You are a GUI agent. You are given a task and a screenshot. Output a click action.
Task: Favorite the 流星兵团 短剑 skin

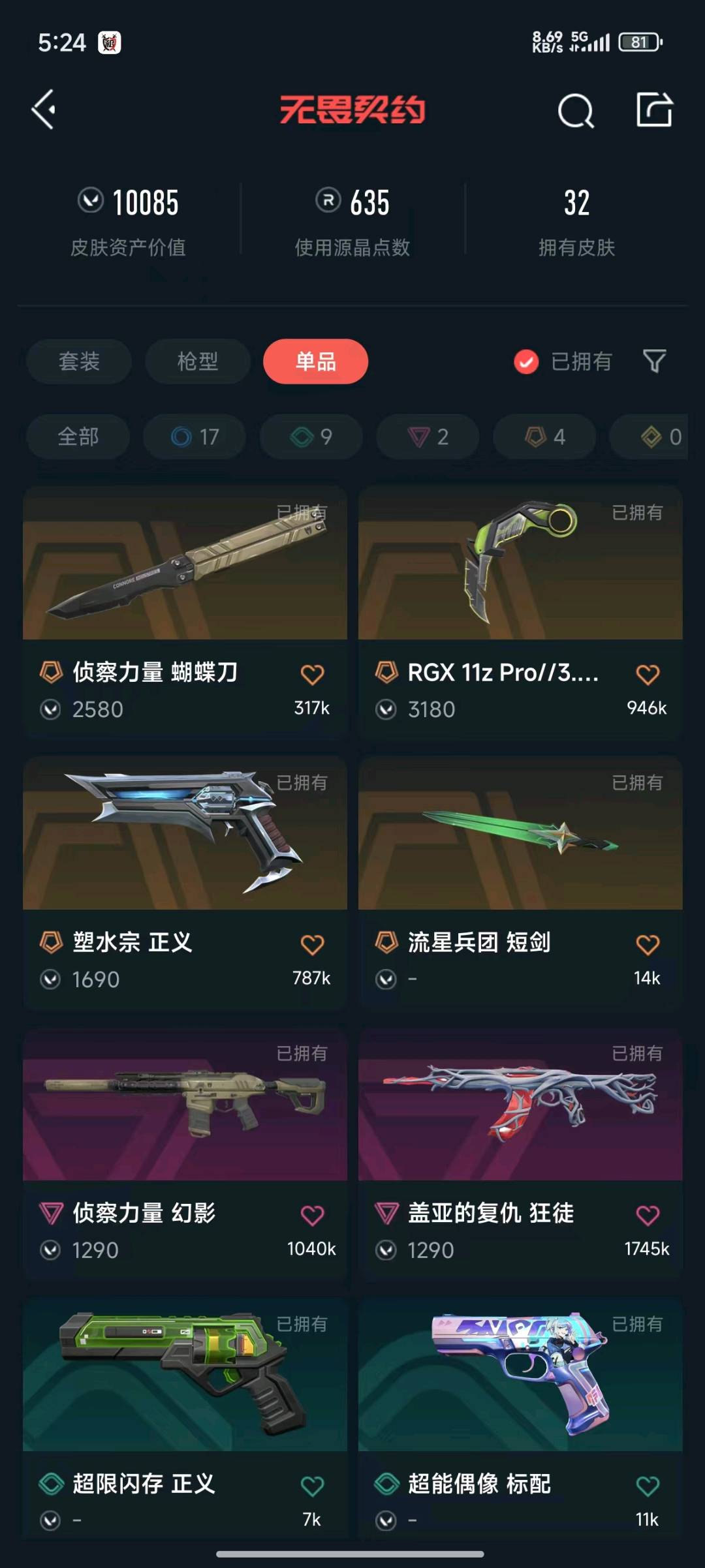click(x=648, y=944)
